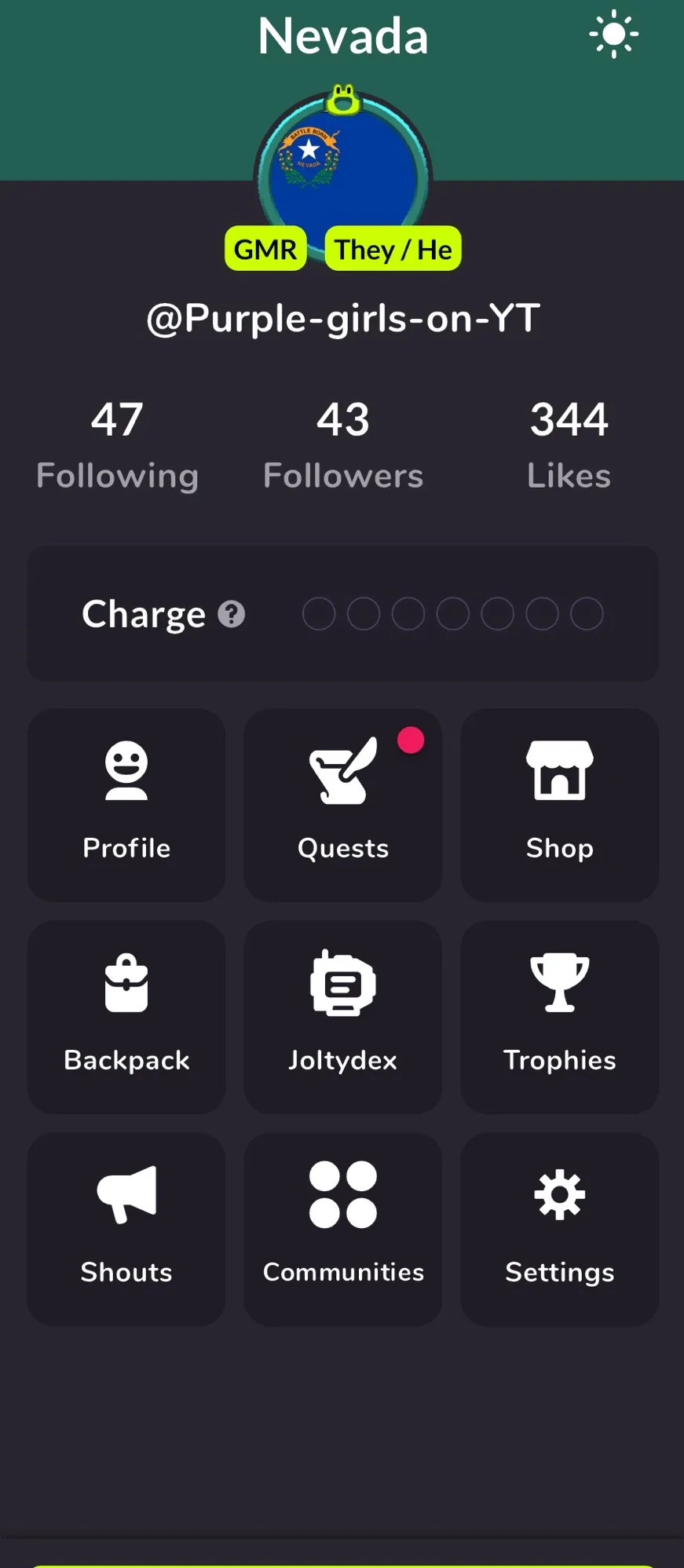Open Shouts

click(126, 1228)
